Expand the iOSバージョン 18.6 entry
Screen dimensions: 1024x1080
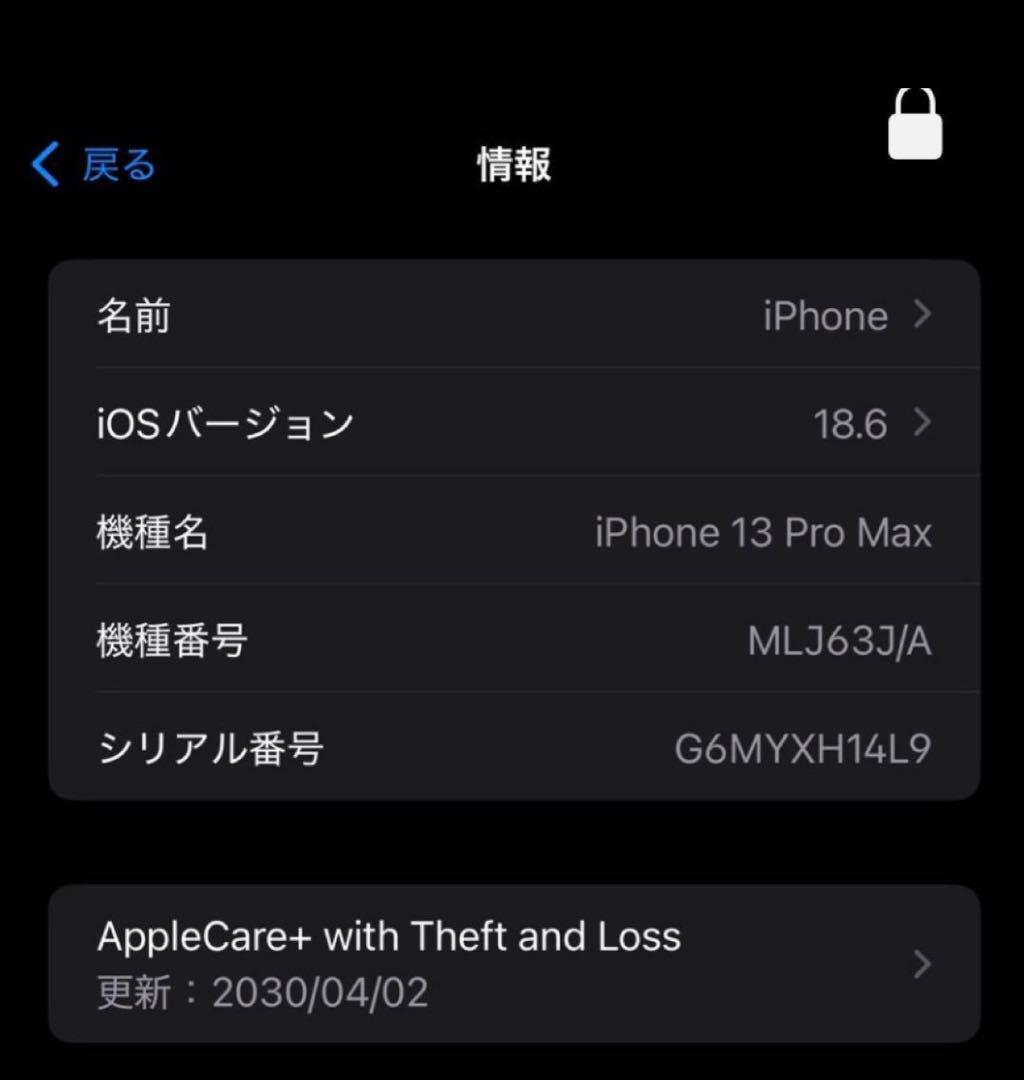click(512, 423)
